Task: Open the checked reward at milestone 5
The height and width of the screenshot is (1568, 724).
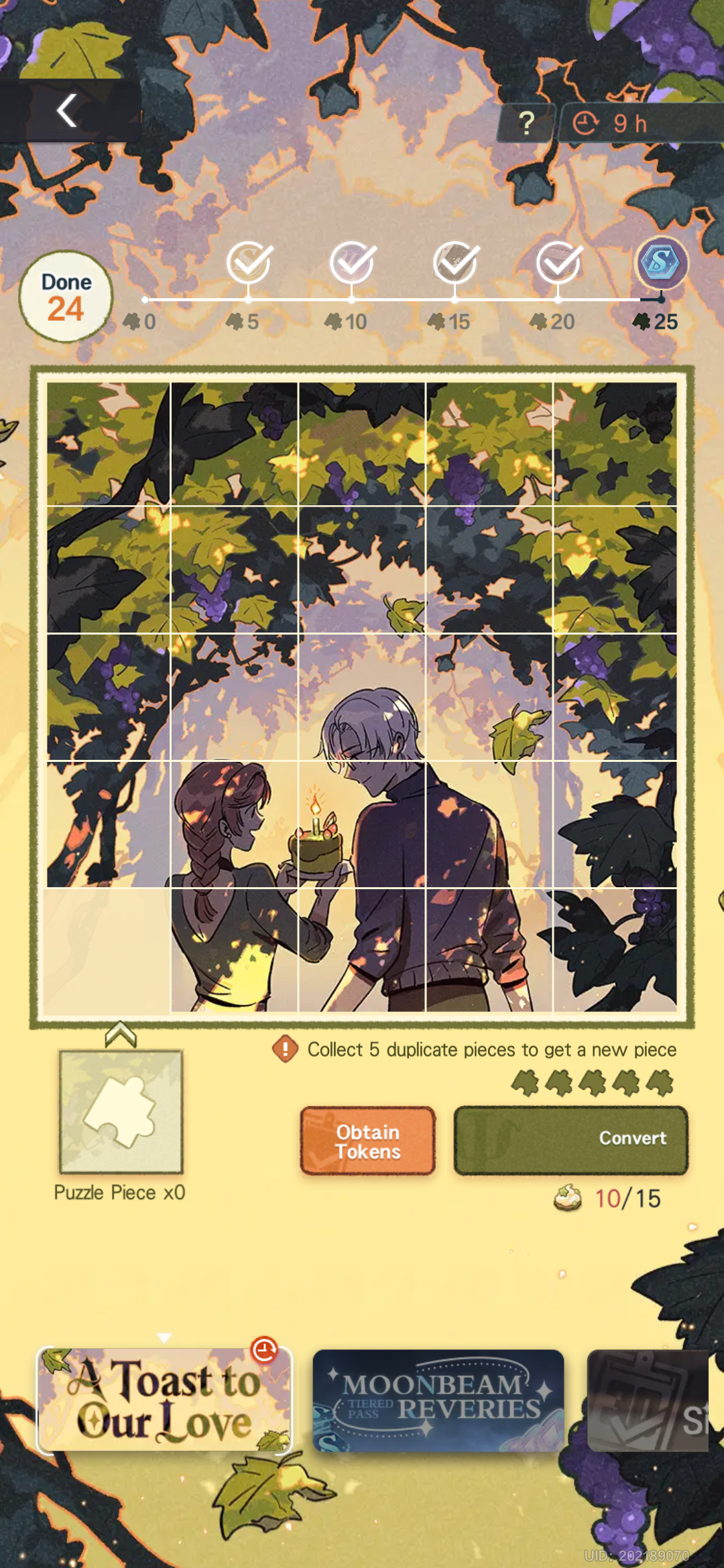Action: (x=249, y=263)
